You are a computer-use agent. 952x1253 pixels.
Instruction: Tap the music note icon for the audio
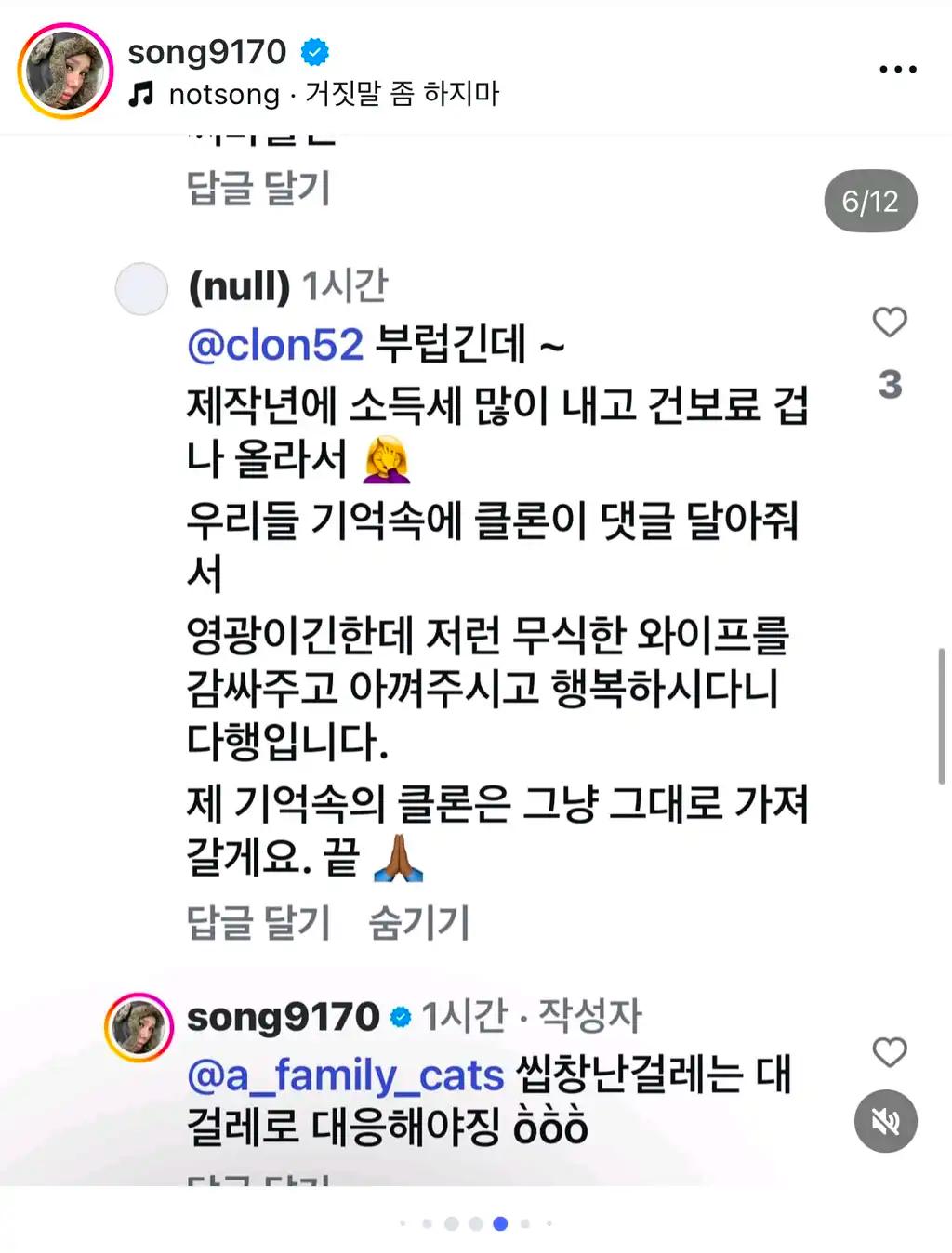click(x=141, y=94)
